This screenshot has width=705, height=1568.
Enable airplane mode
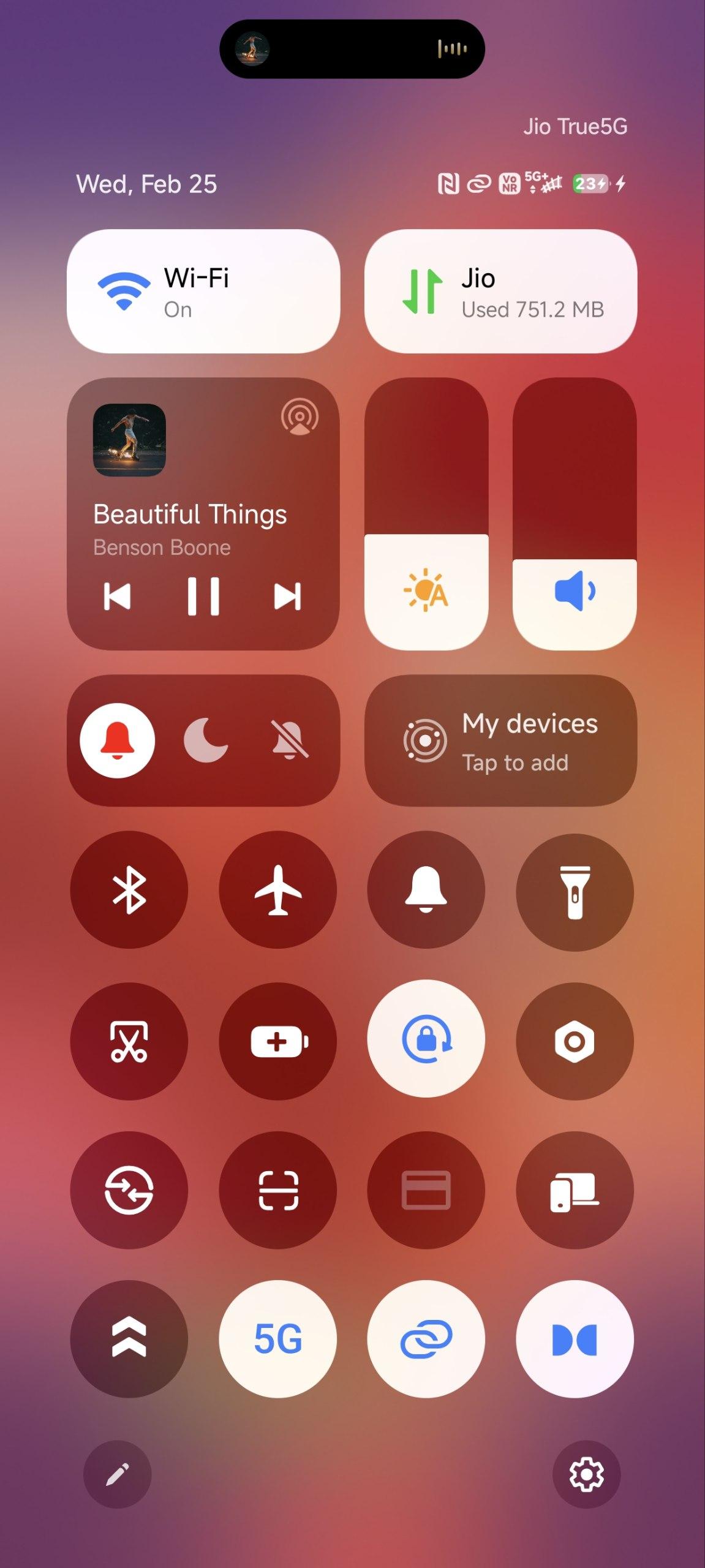[277, 890]
